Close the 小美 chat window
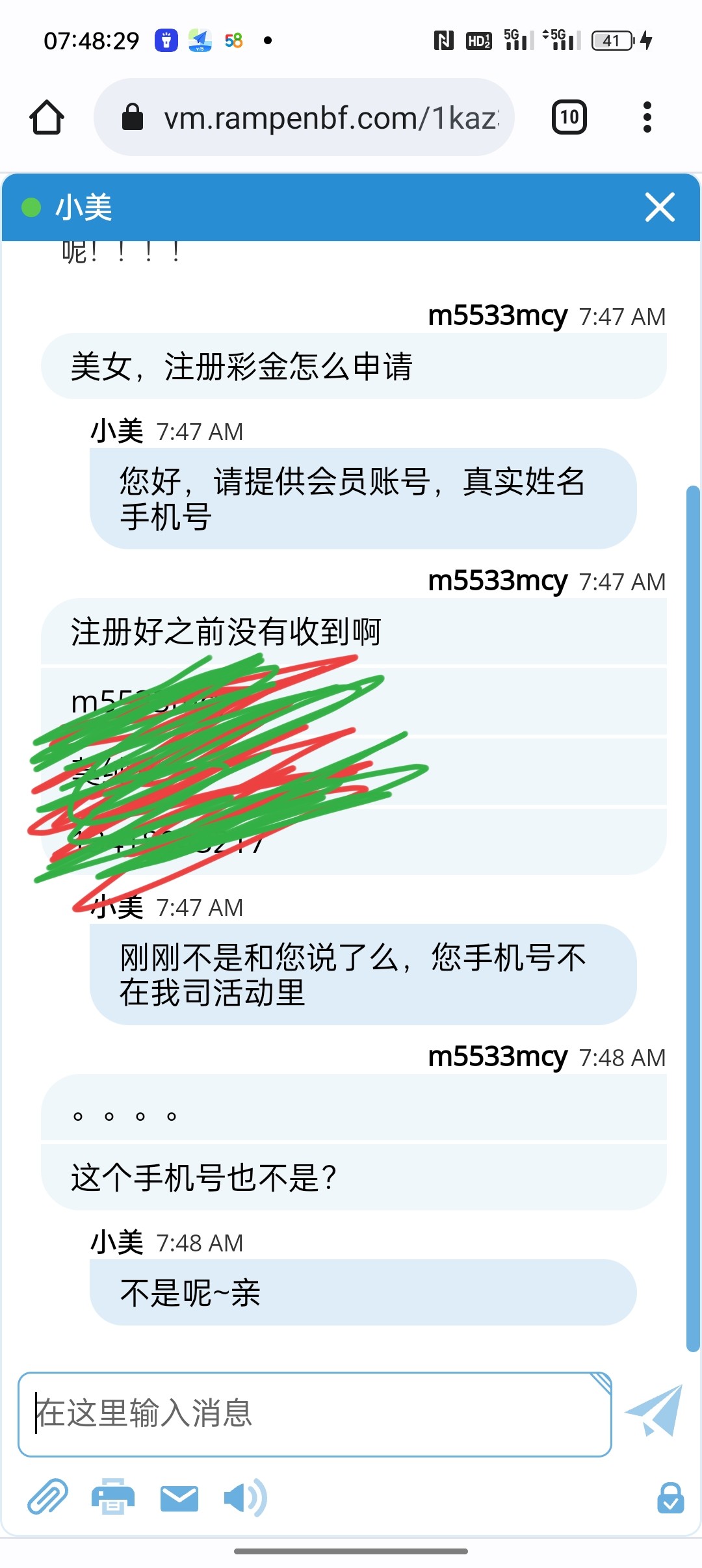Image resolution: width=702 pixels, height=1568 pixels. click(660, 207)
